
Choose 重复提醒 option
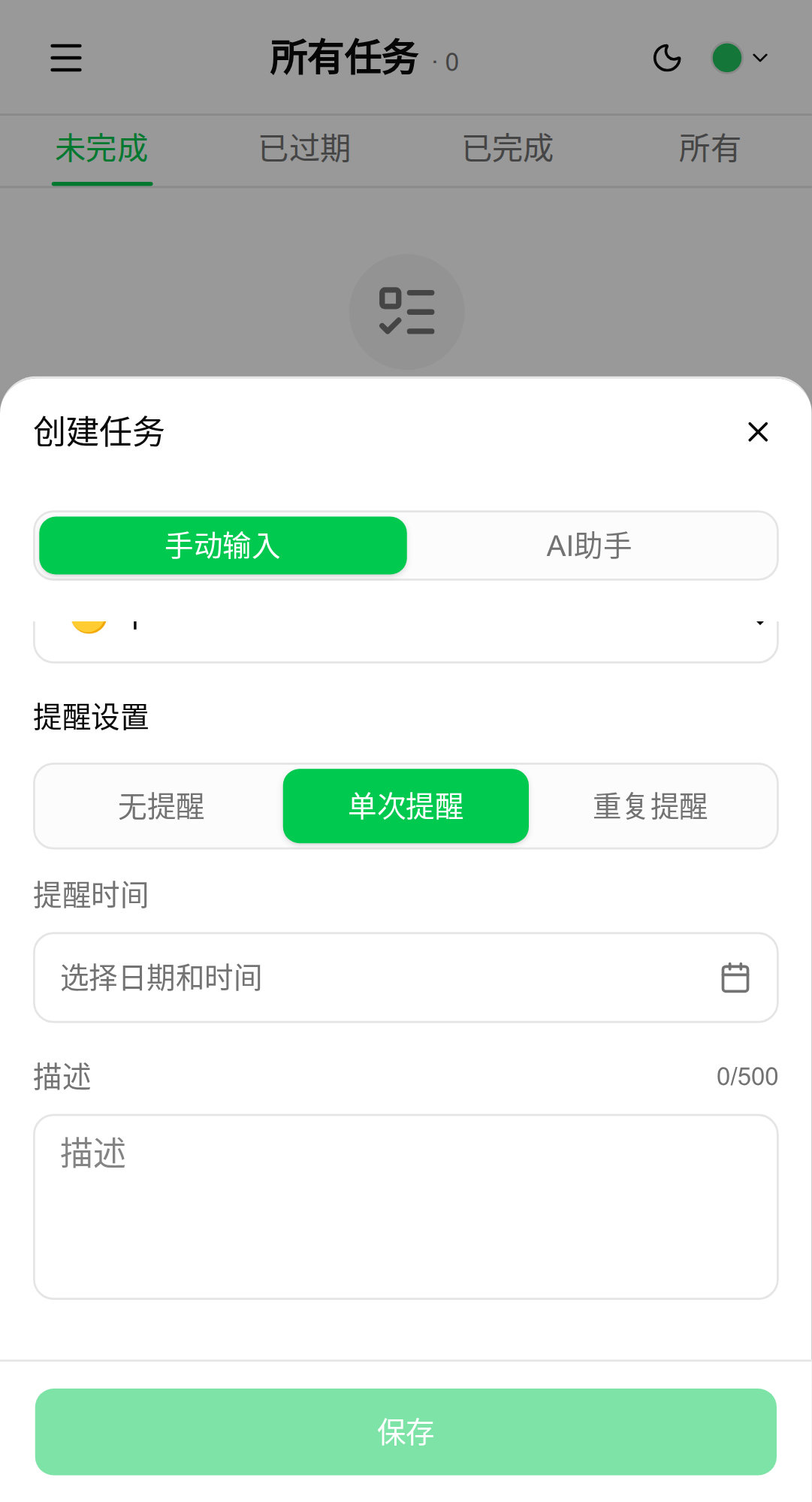651,806
